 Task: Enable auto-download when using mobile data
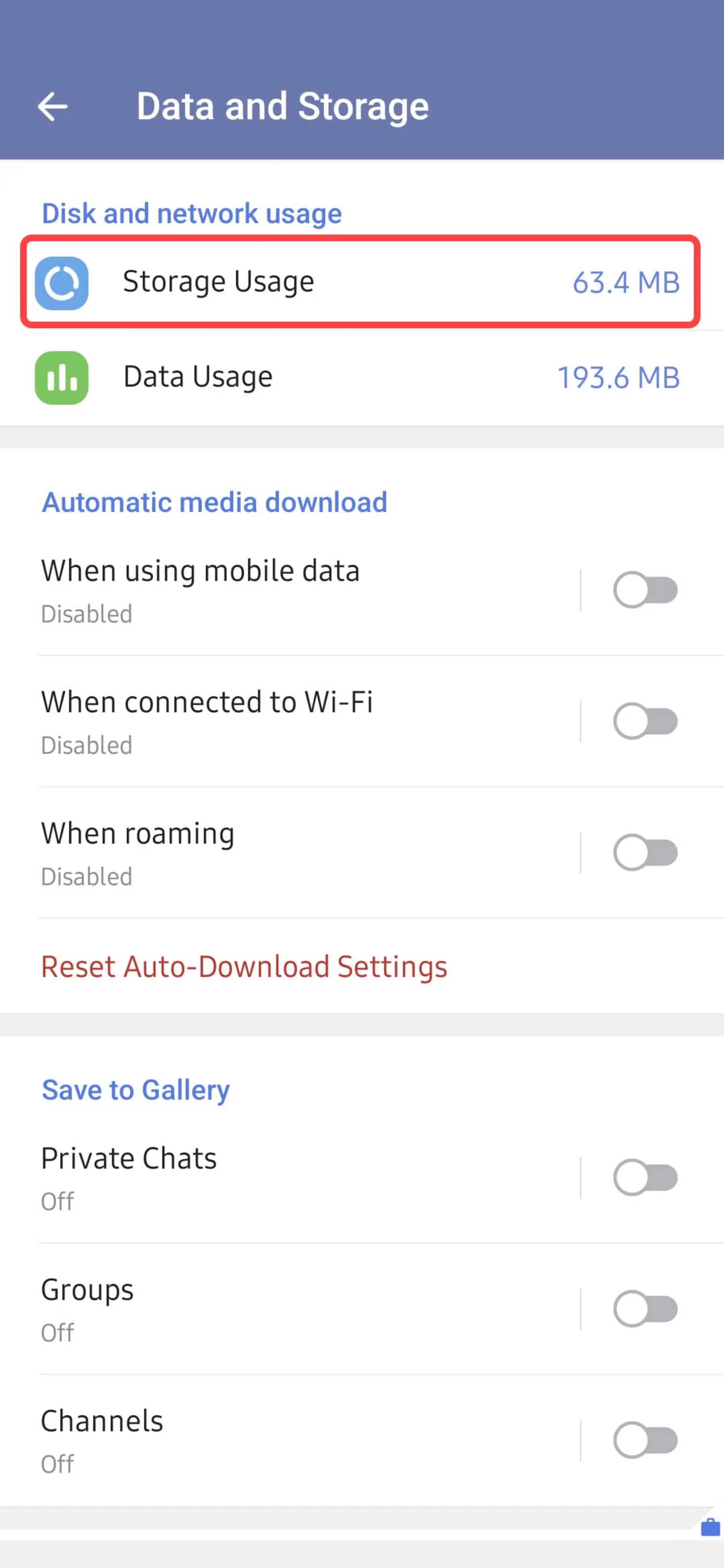point(646,590)
